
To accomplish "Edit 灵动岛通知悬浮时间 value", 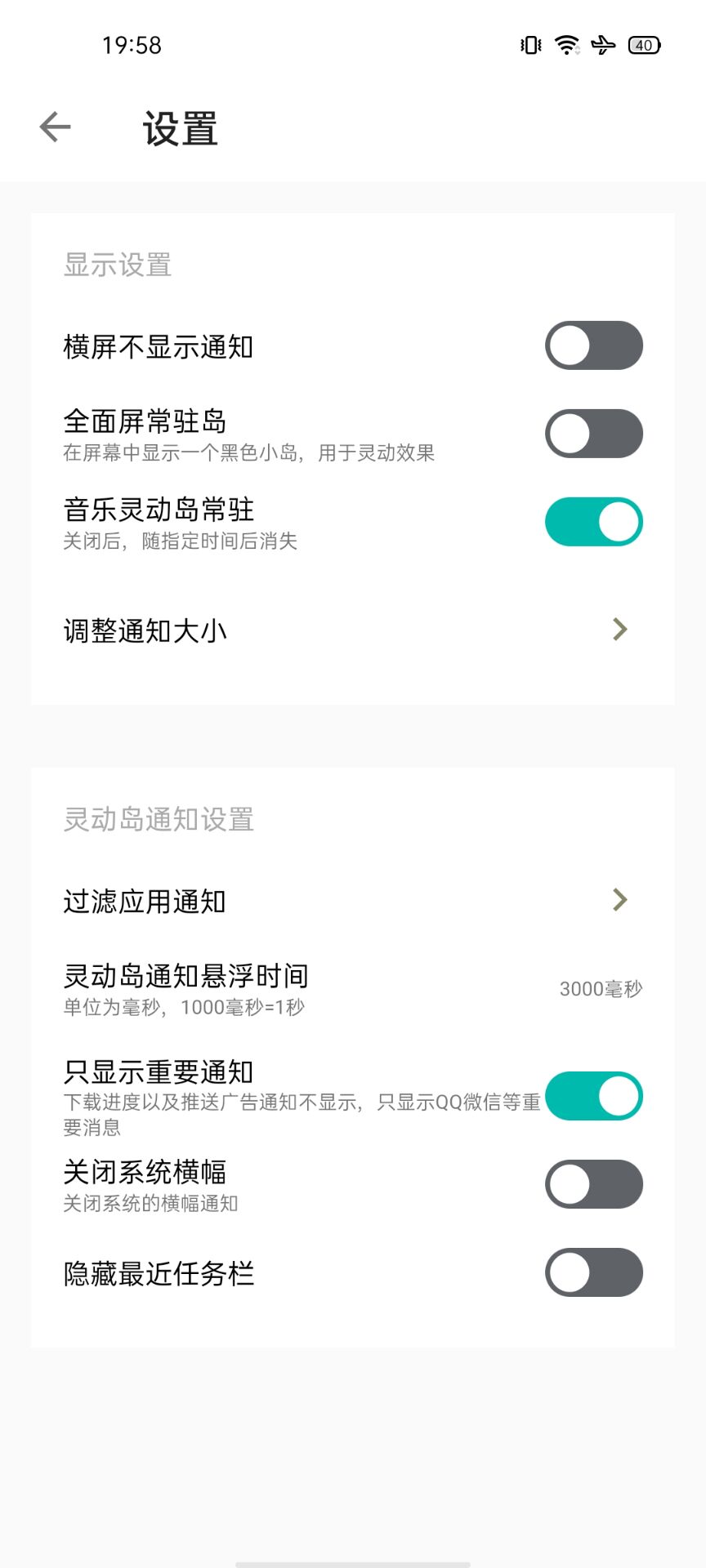I will [x=353, y=989].
